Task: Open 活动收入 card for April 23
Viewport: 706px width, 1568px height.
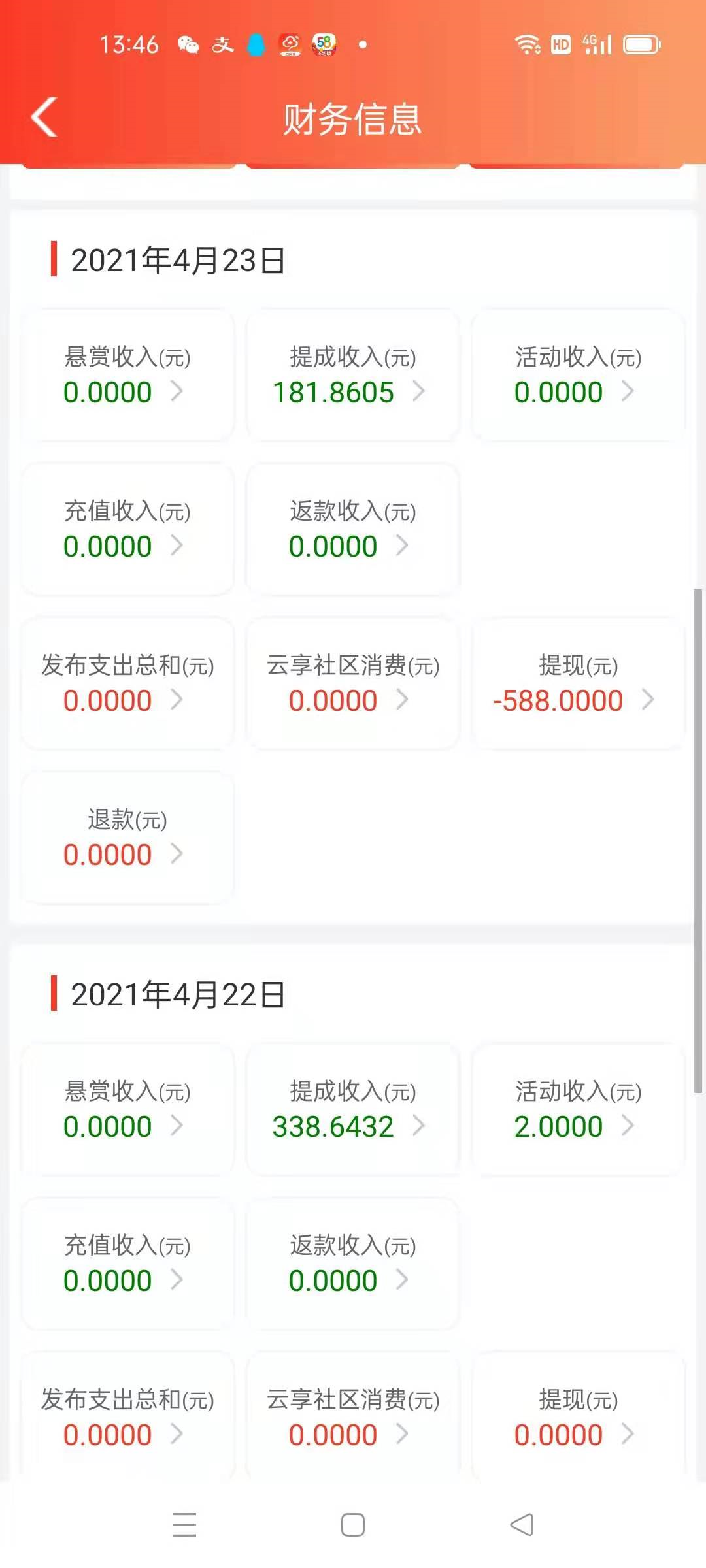Action: pos(578,376)
